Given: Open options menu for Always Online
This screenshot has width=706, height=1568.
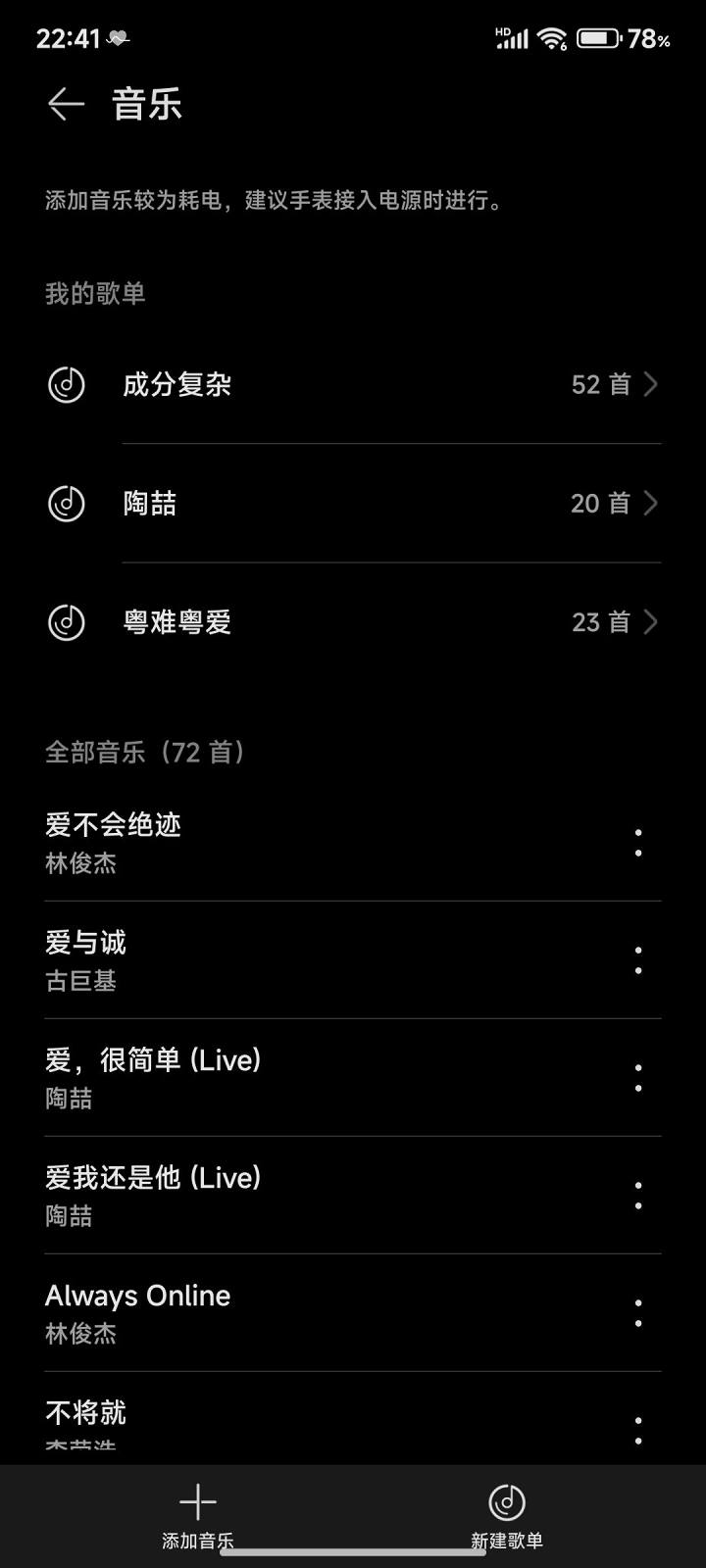Looking at the screenshot, I should coord(638,1313).
